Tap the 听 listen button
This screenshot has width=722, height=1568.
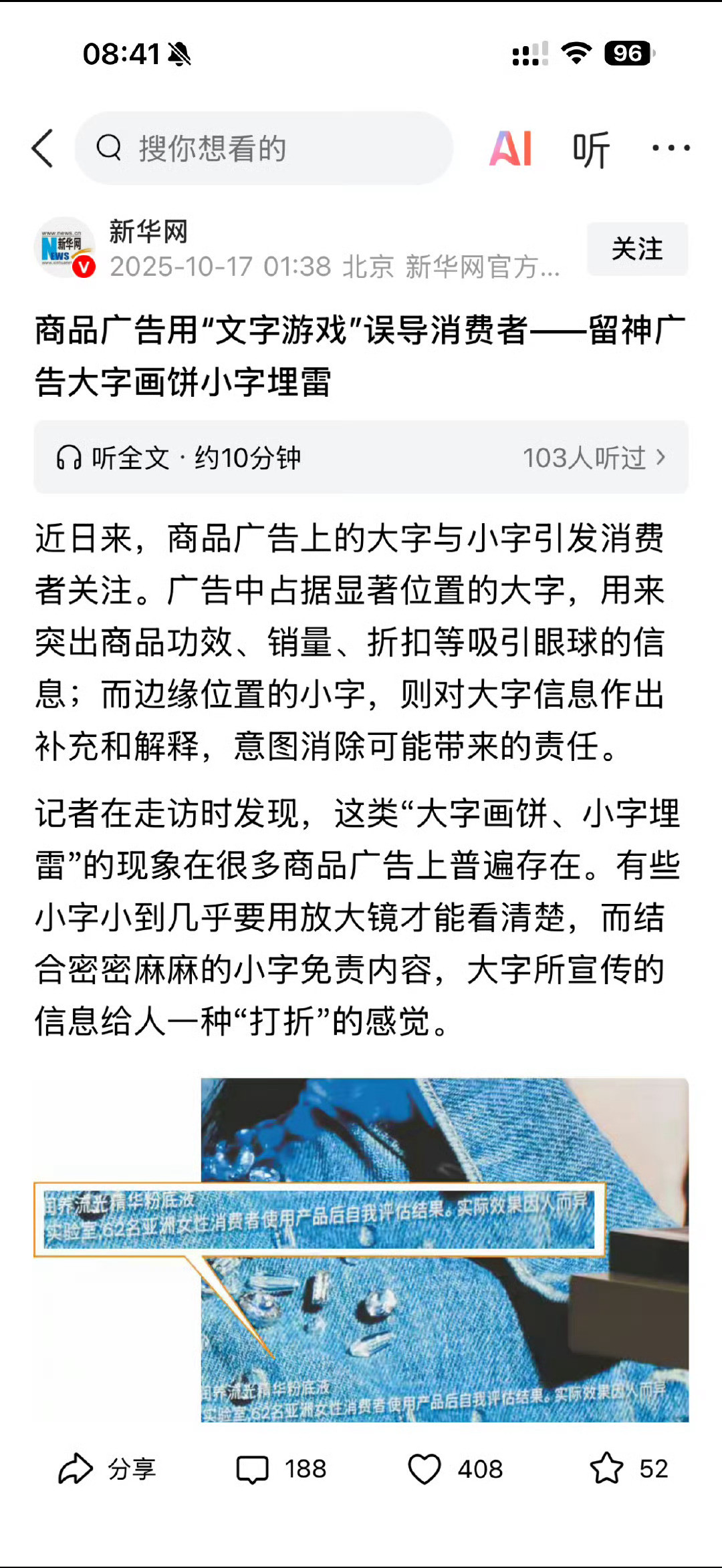591,149
